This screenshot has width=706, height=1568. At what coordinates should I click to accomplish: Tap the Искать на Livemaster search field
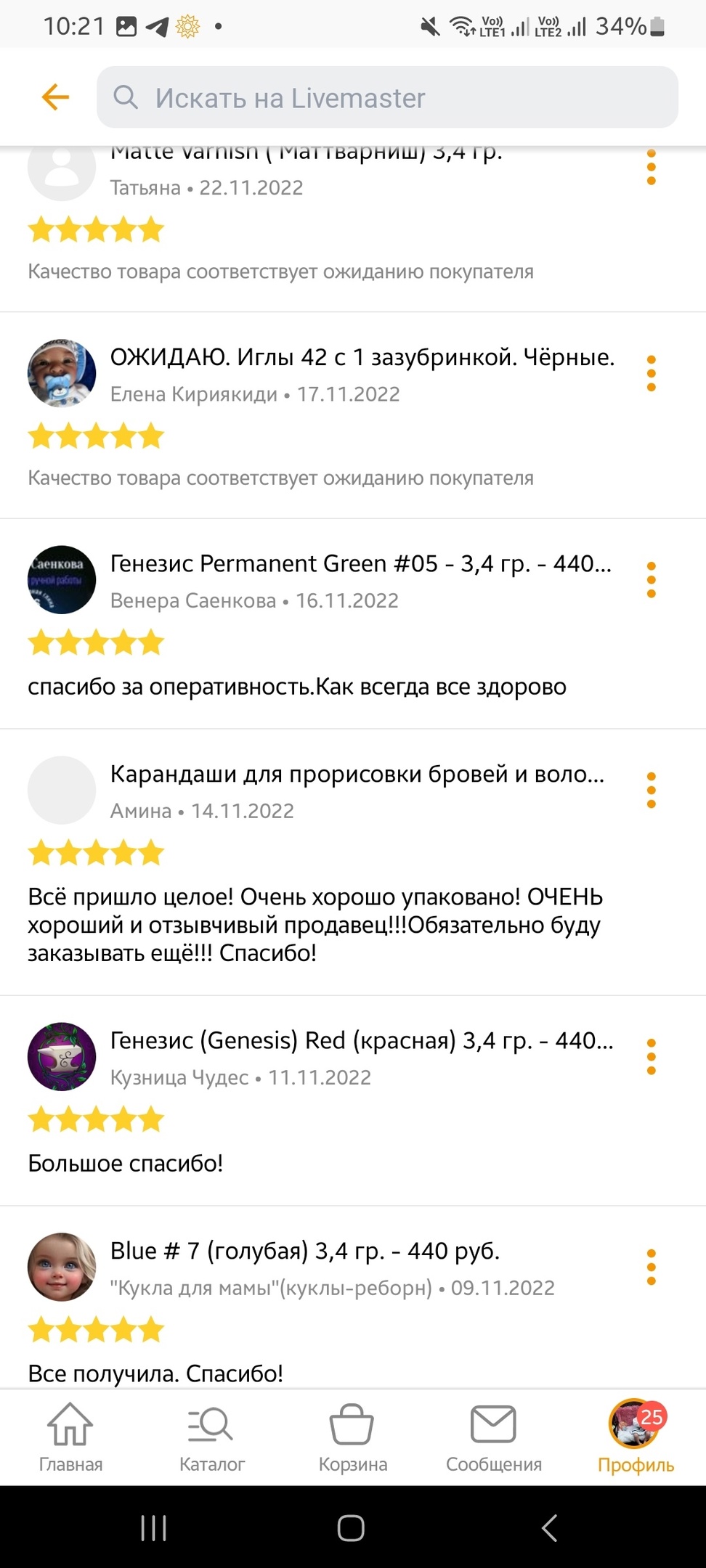(x=387, y=97)
